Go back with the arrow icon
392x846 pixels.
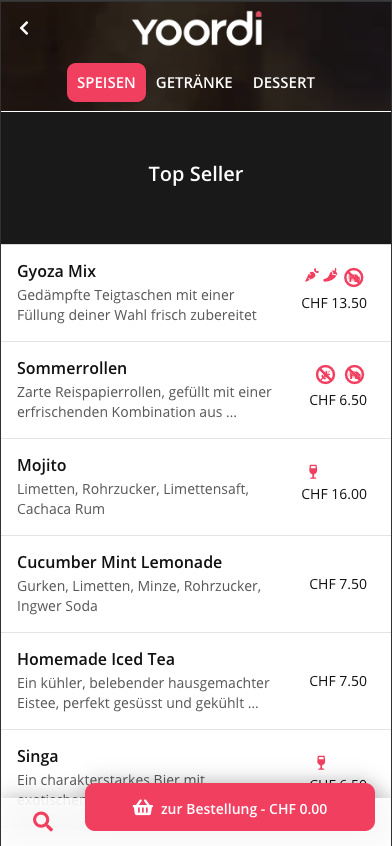(24, 28)
